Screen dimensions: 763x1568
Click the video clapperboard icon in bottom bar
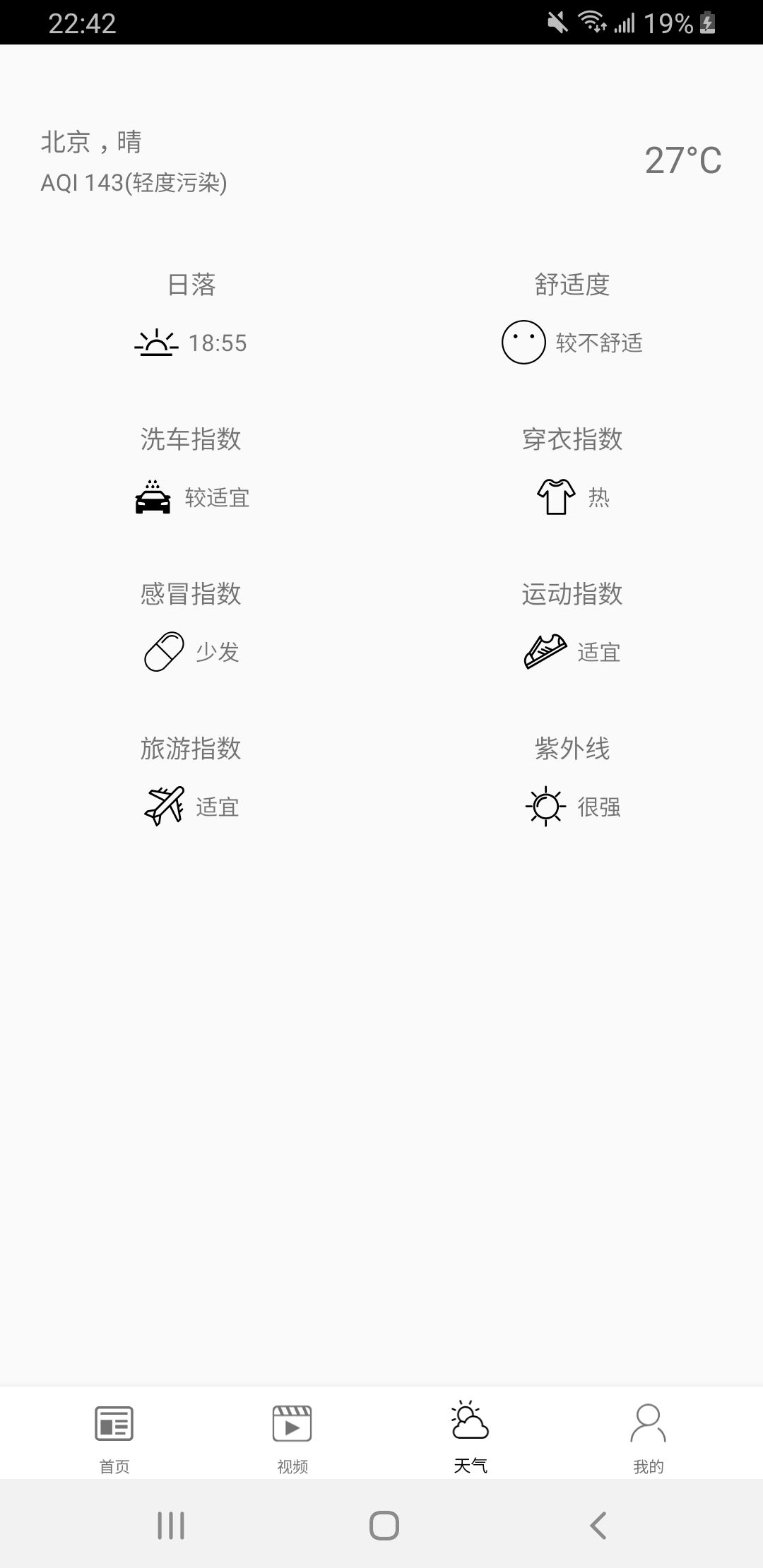(292, 1425)
